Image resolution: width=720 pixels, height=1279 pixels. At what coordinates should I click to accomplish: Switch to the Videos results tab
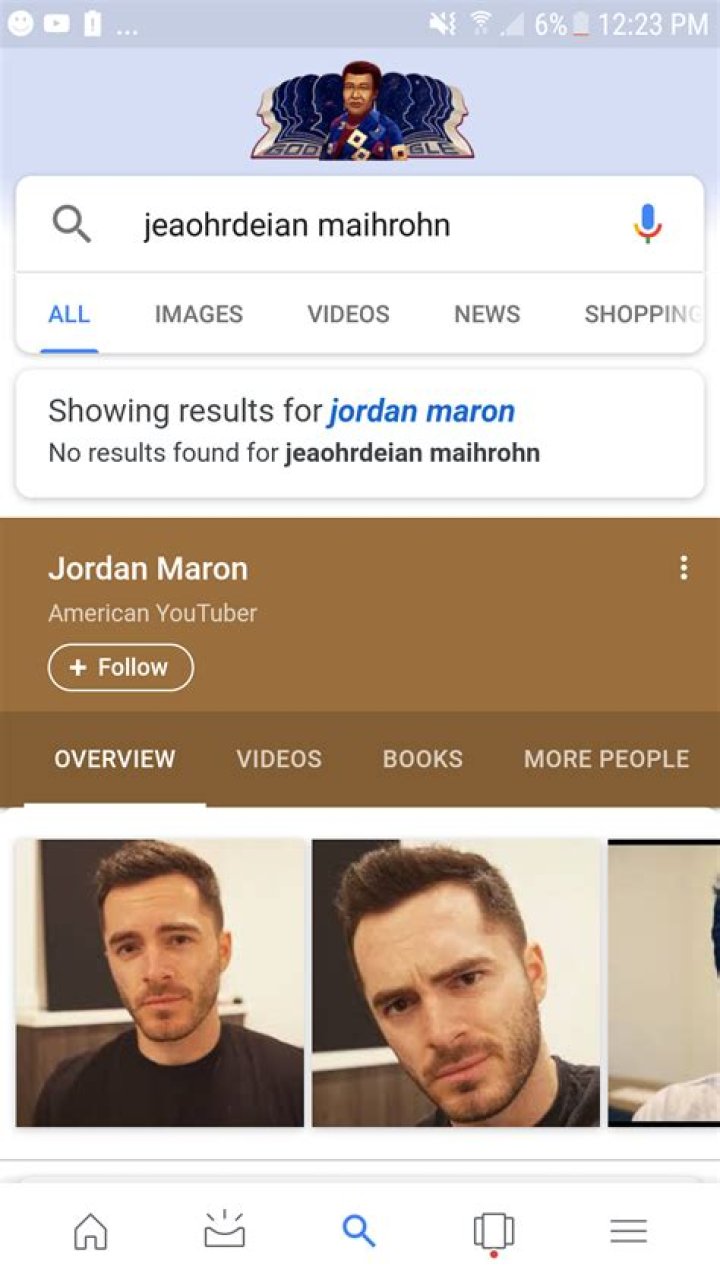point(348,314)
